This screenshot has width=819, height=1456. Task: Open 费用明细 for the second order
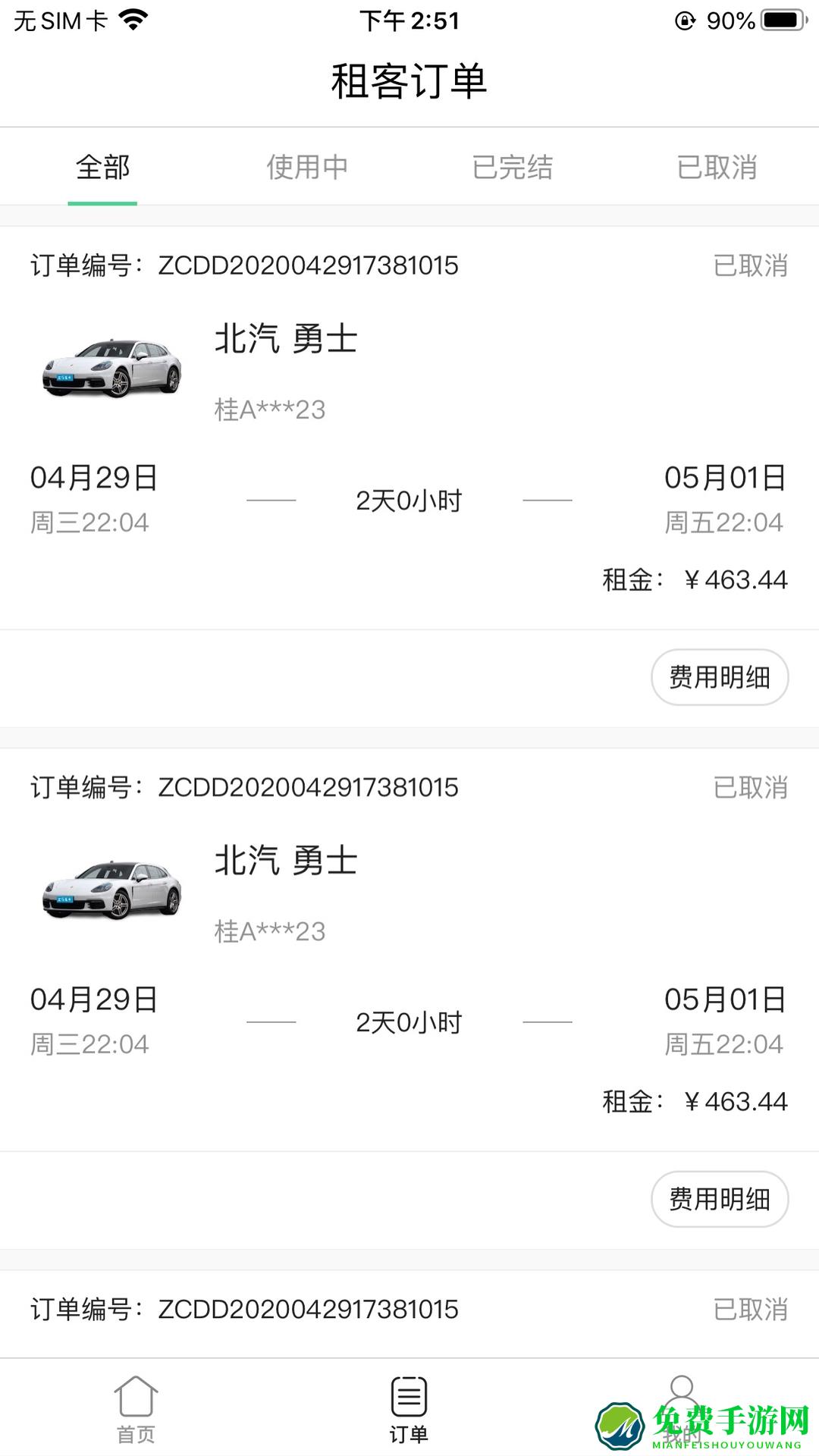click(x=720, y=1199)
